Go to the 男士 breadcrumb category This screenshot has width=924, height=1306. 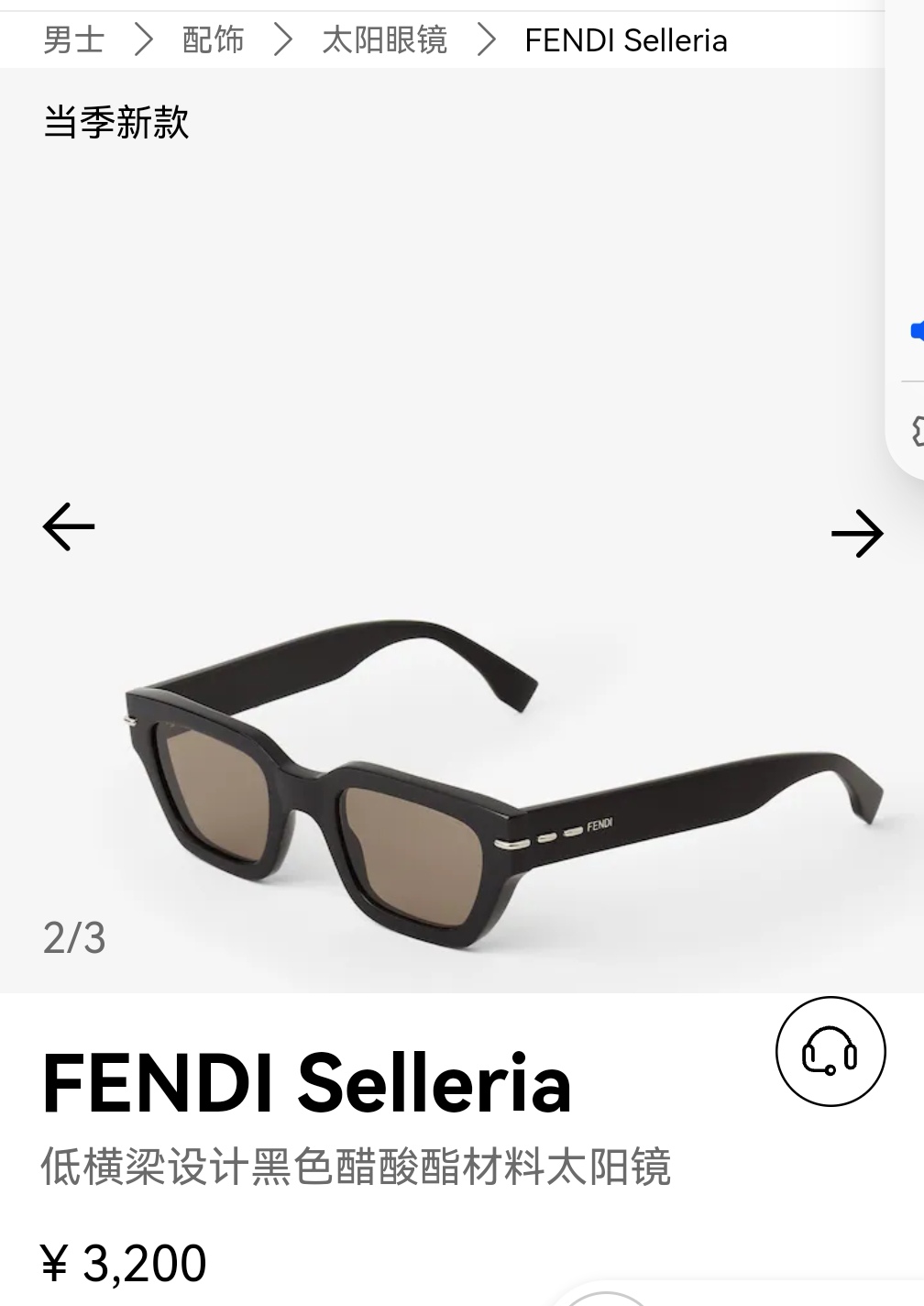pos(73,40)
